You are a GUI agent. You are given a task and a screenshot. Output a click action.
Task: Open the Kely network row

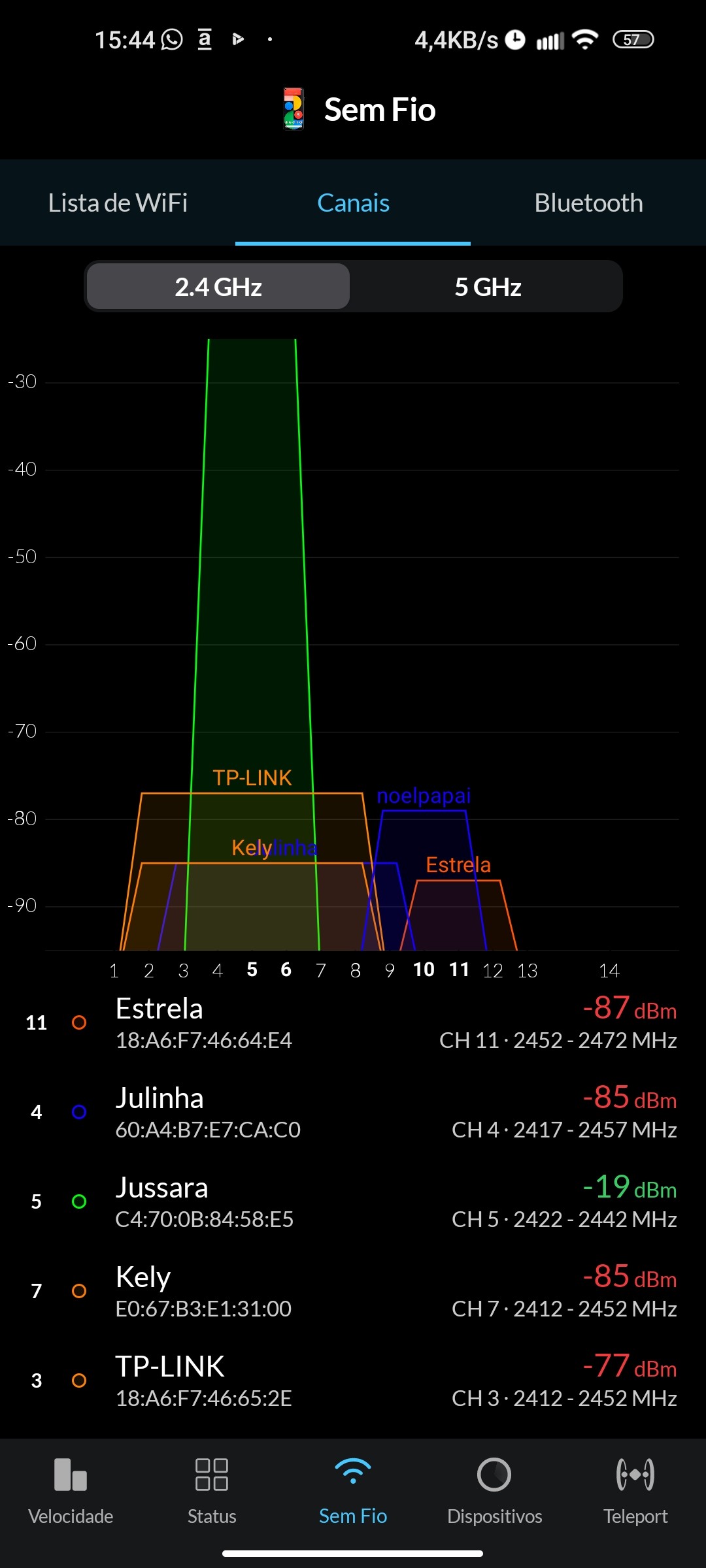(353, 1291)
